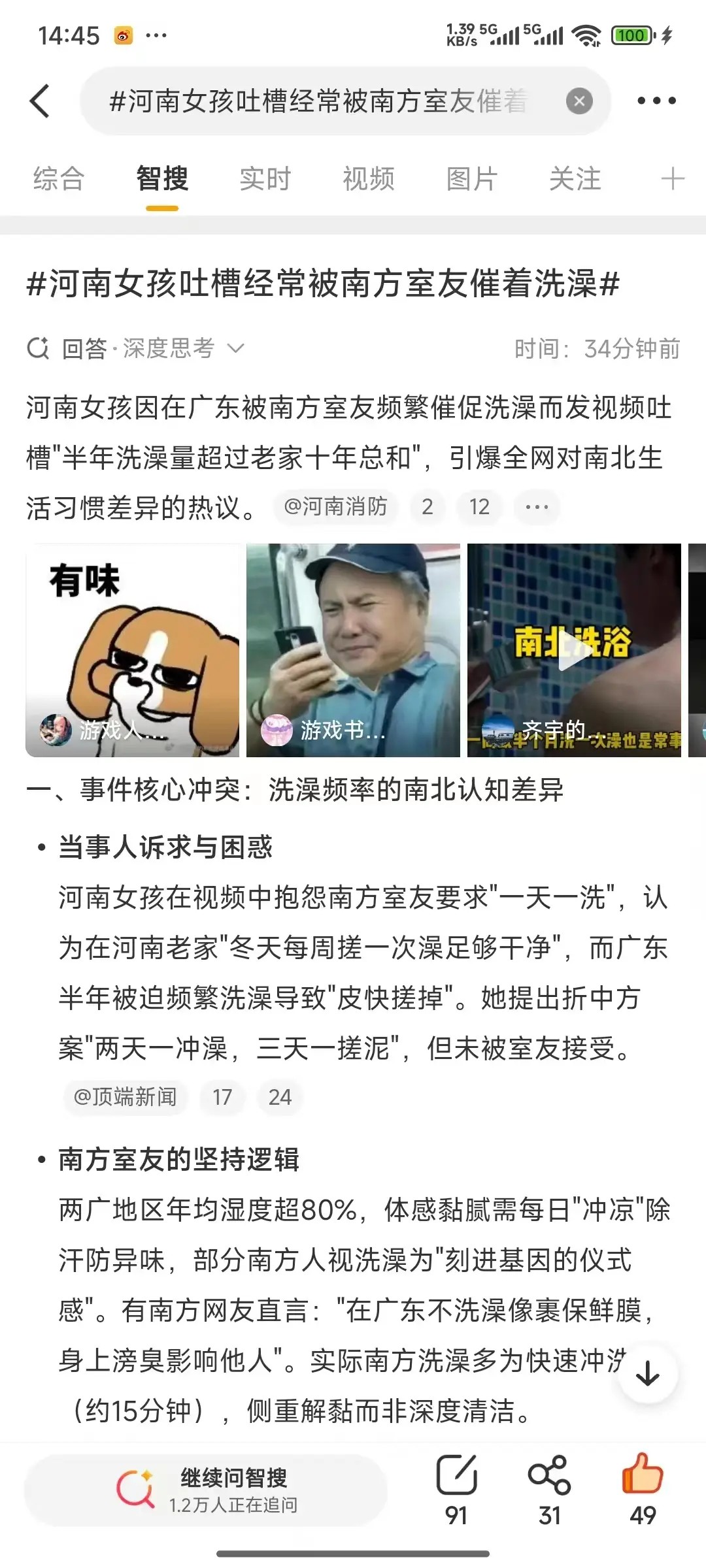
Task: Open the 有味 dog meme image
Action: pyautogui.click(x=133, y=650)
